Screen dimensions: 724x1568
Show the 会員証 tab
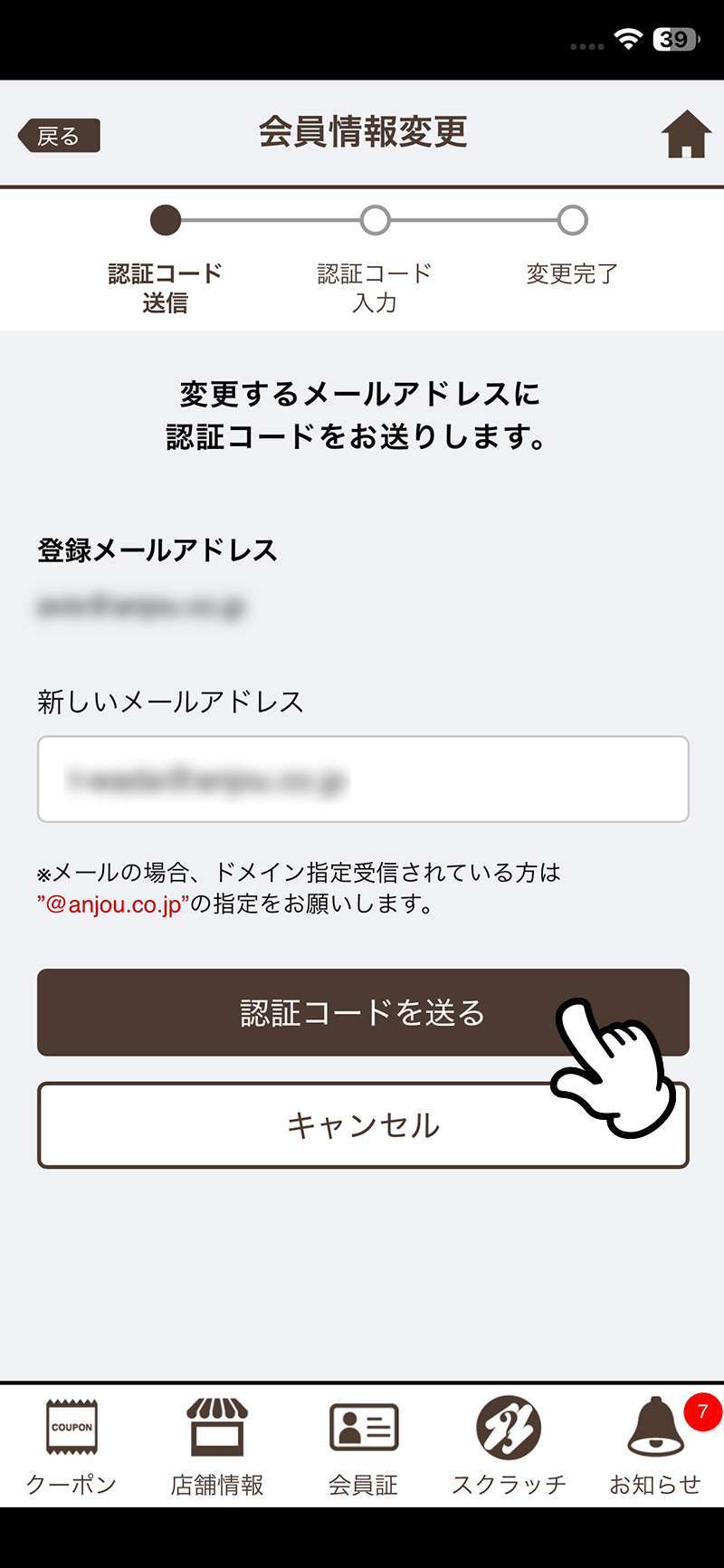click(x=363, y=1446)
